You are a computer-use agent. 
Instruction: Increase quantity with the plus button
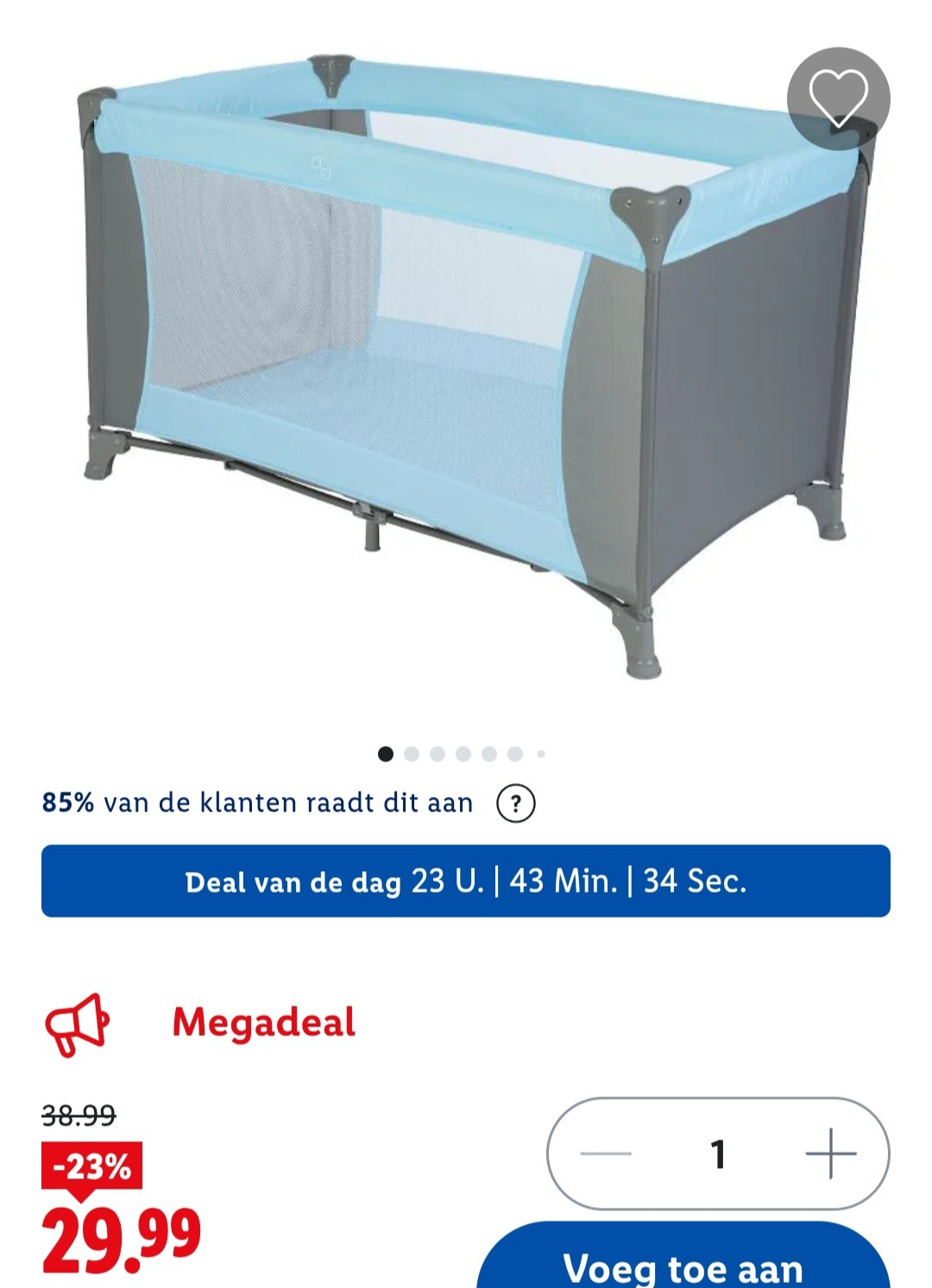(x=830, y=1153)
